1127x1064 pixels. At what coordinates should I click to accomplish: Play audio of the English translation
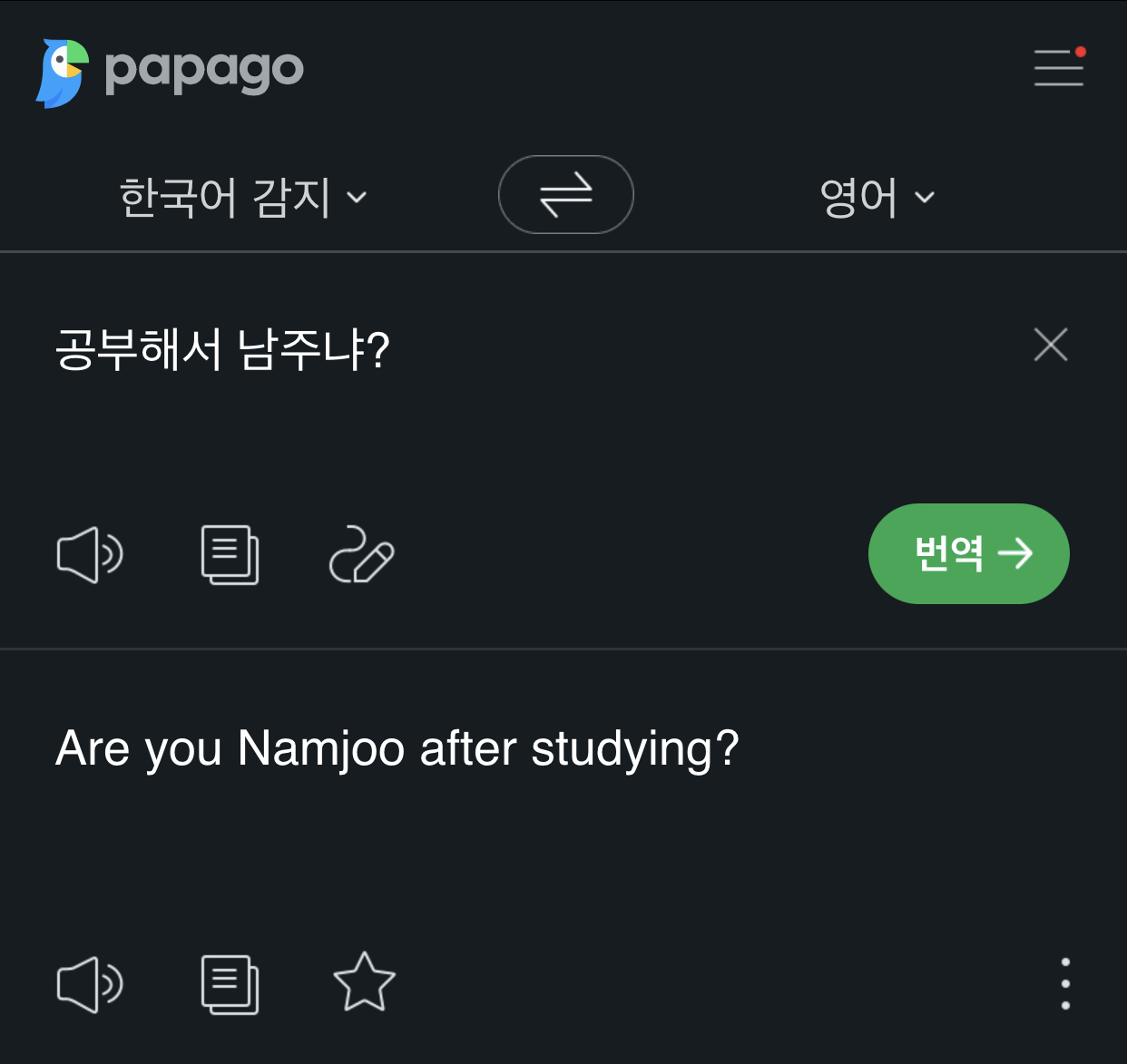click(90, 984)
